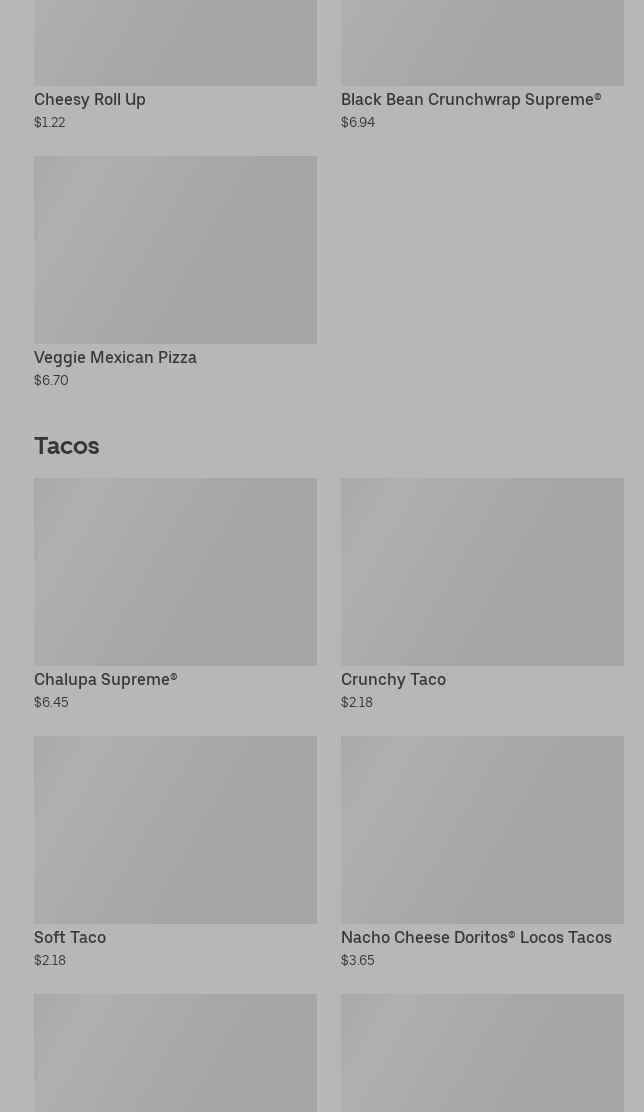644x1112 pixels.
Task: Select Black Bean Crunchwrap Supreme
Action: point(482,64)
